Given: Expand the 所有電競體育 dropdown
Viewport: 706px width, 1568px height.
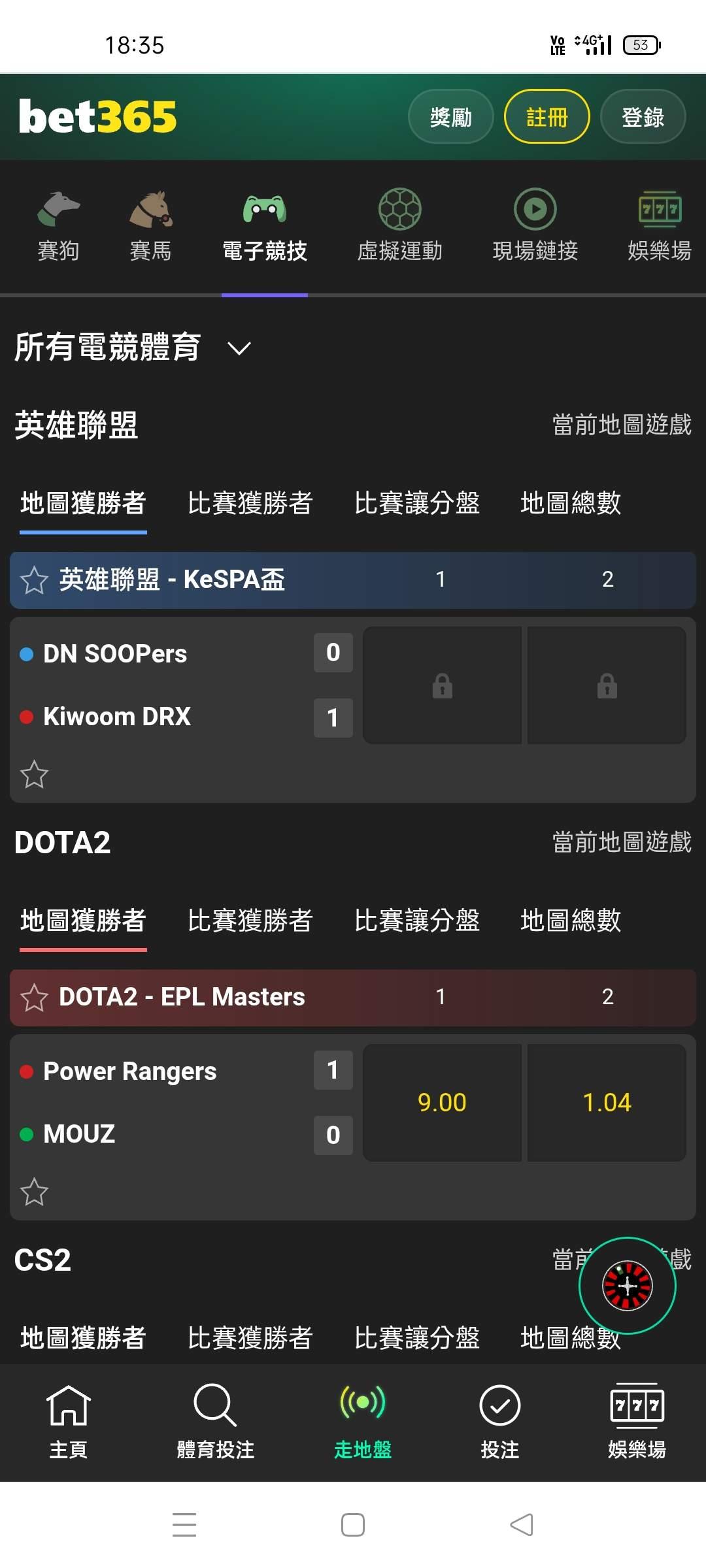Looking at the screenshot, I should 133,347.
